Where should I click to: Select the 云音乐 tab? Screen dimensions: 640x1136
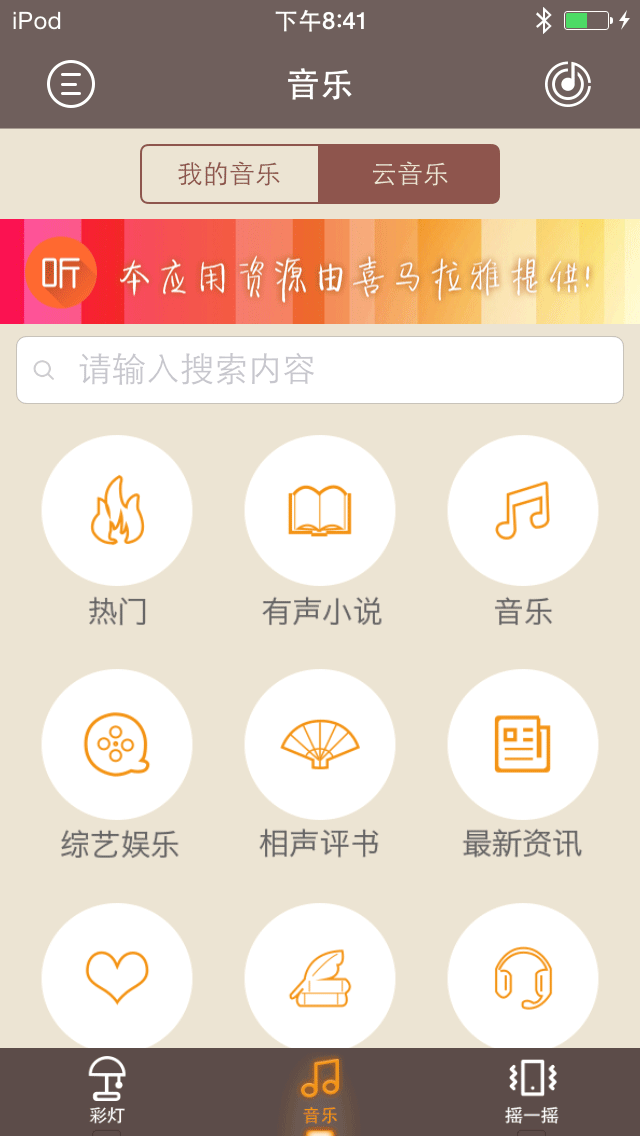(x=410, y=174)
